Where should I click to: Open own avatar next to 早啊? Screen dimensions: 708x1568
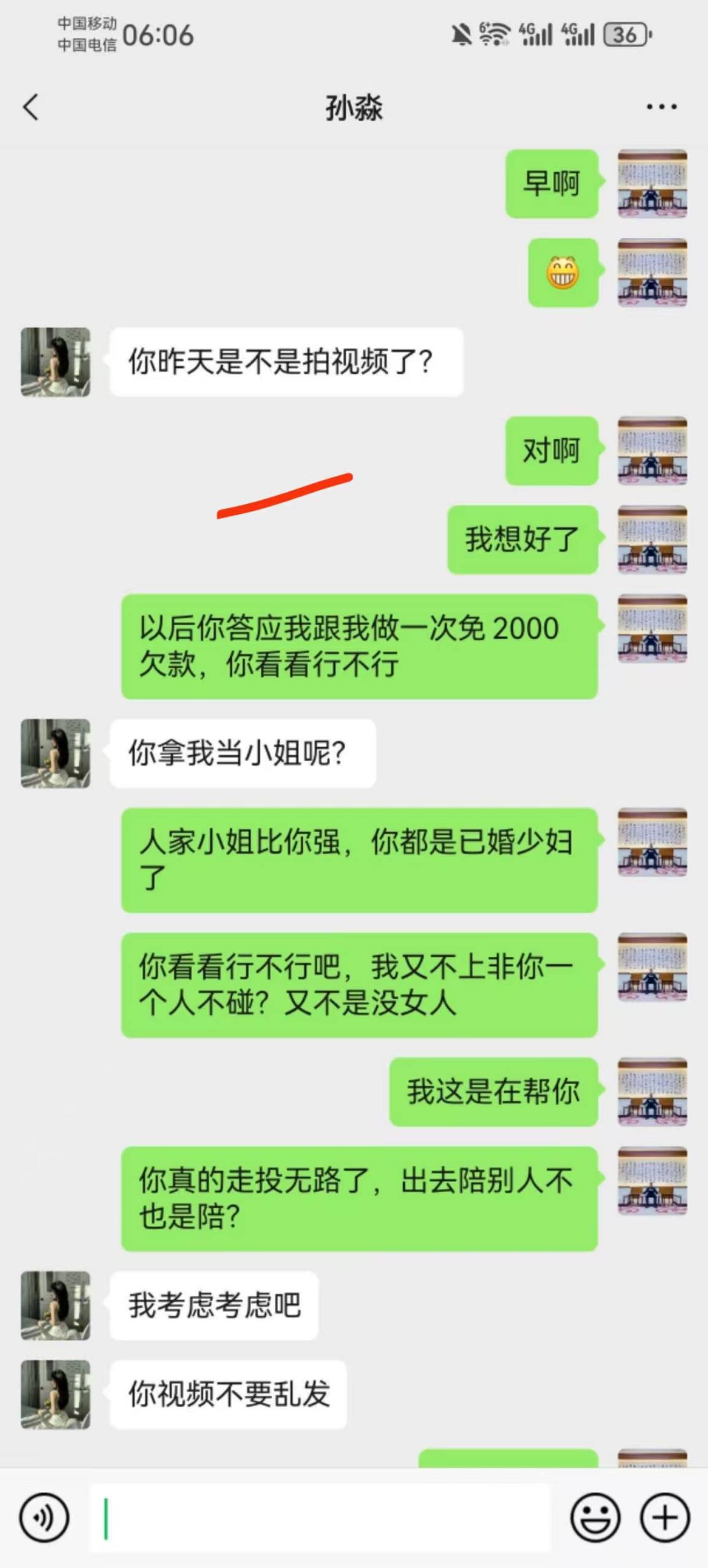pos(652,184)
